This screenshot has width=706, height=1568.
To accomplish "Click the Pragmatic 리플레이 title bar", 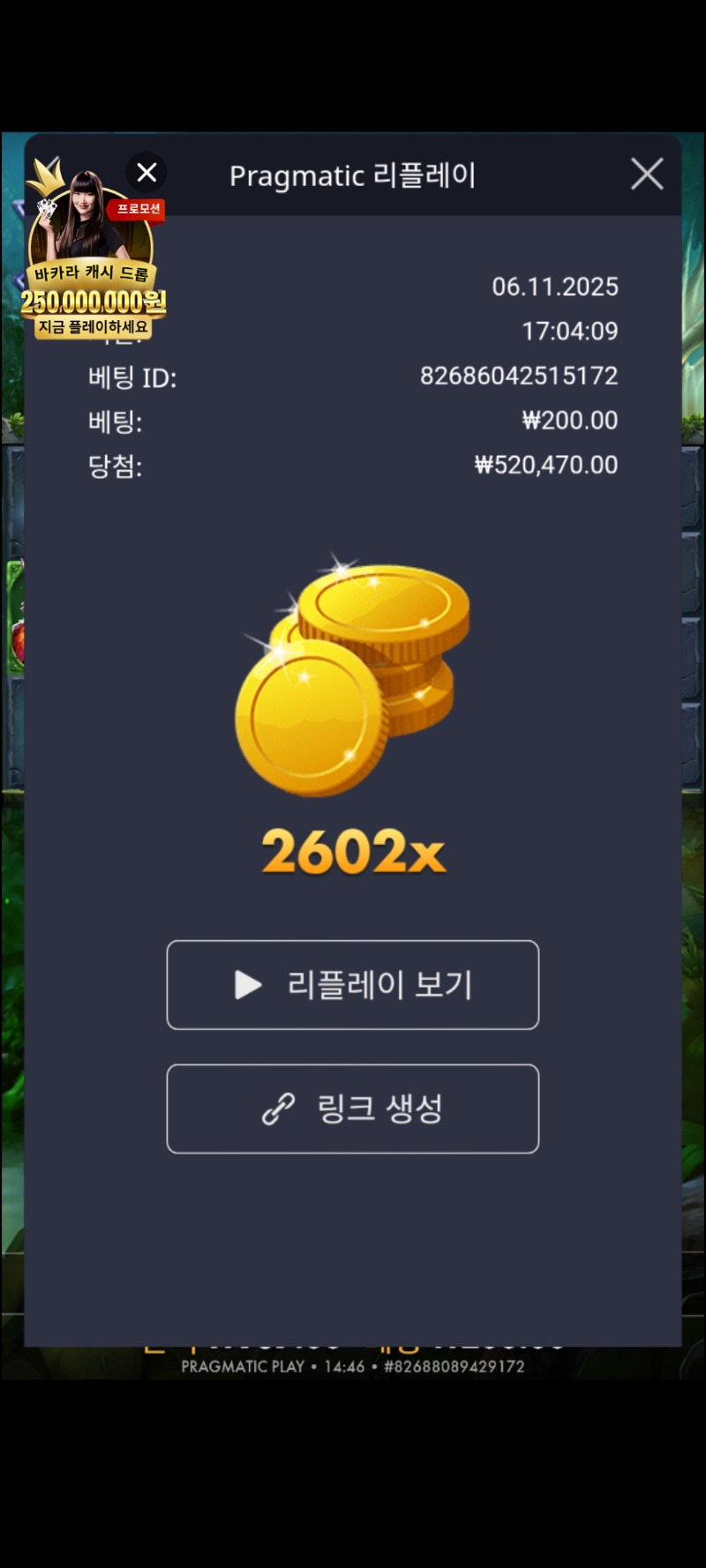I will pos(352,175).
